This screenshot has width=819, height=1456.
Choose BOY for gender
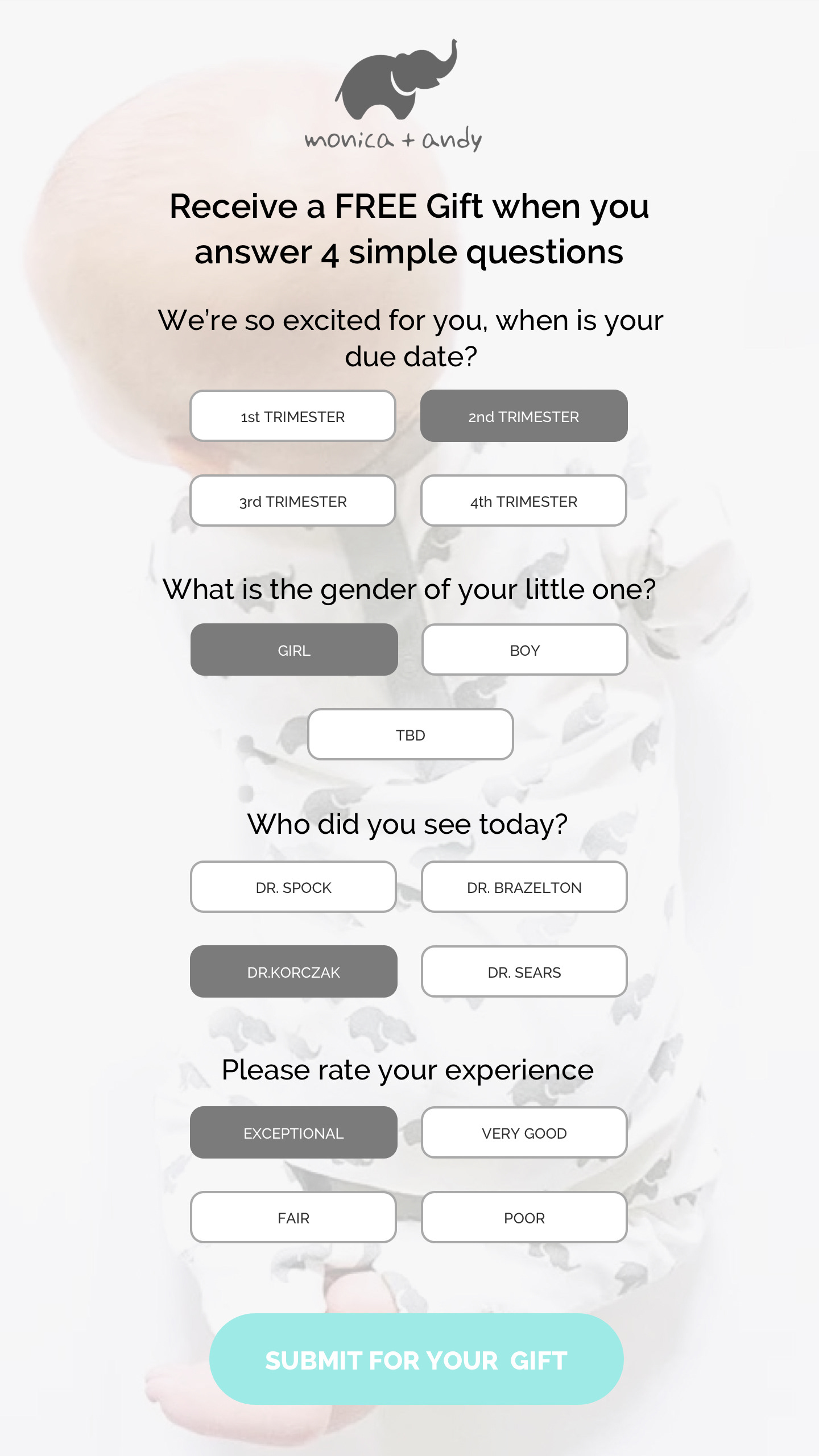point(524,650)
